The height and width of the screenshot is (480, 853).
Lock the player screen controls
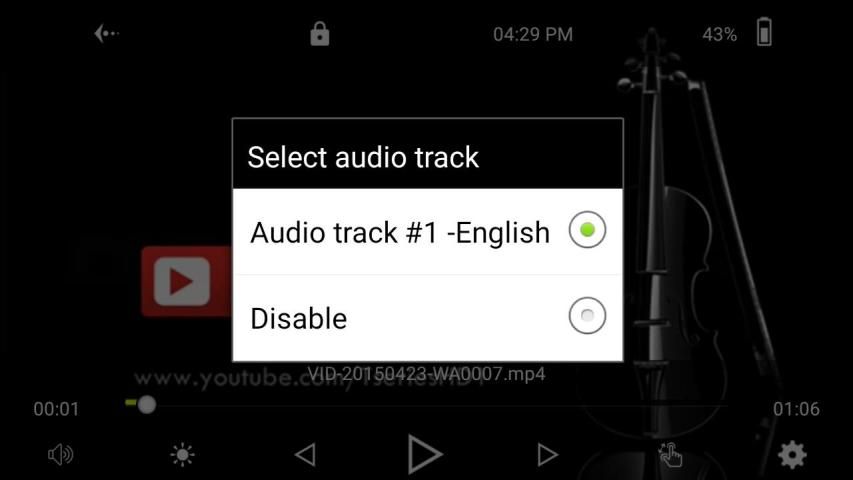coord(320,35)
